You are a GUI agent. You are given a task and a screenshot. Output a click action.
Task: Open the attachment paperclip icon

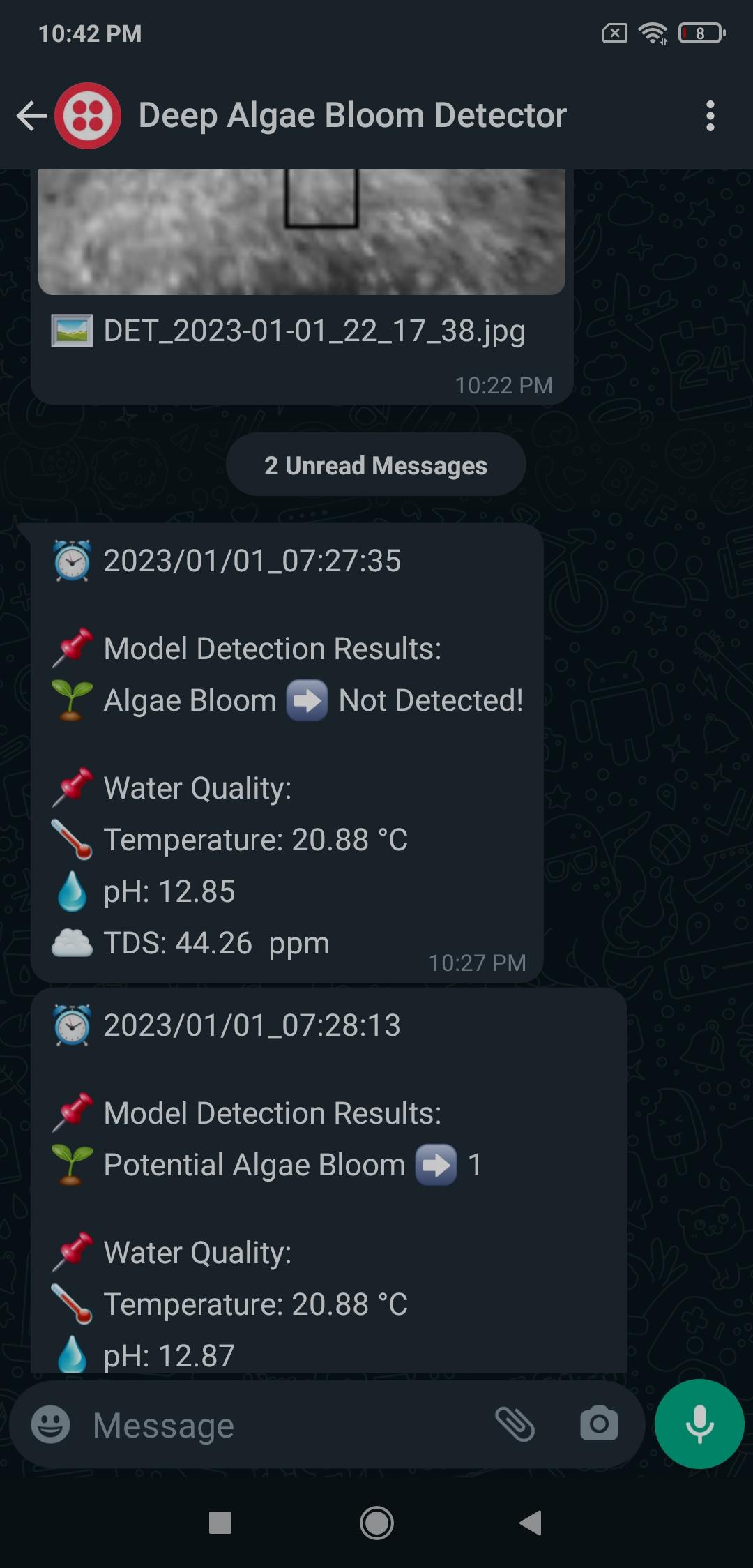click(x=515, y=1424)
